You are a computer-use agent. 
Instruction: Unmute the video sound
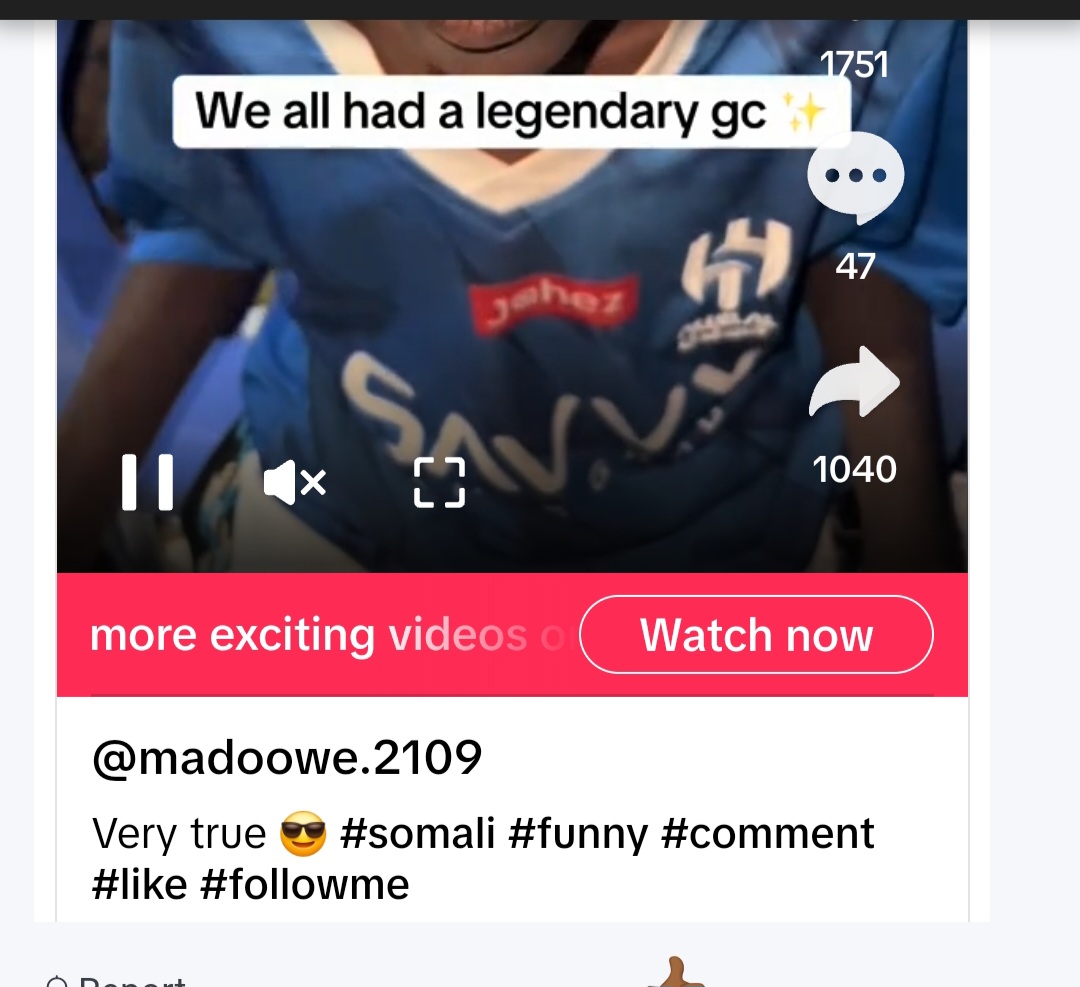point(295,484)
